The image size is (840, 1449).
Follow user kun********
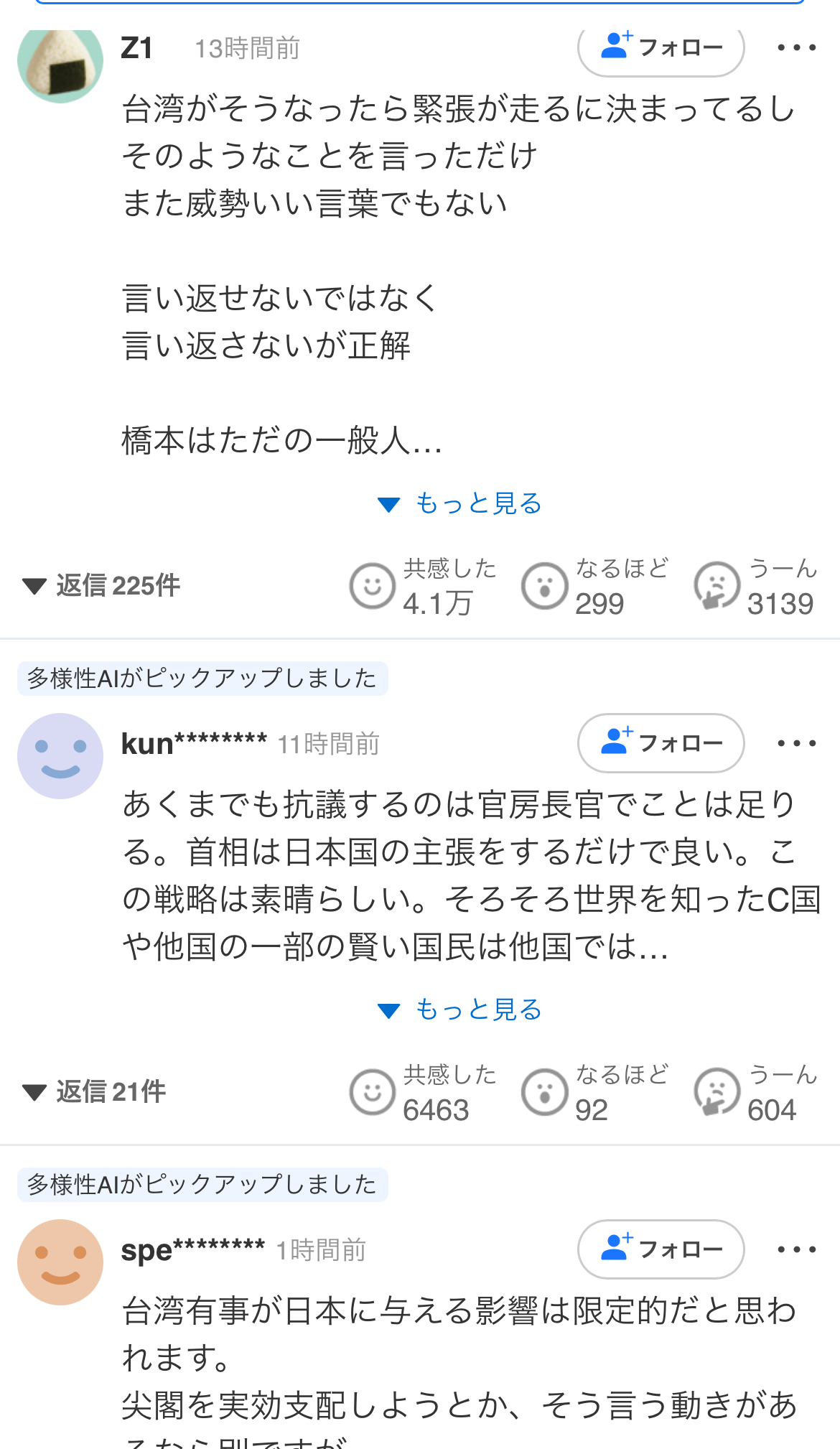tap(661, 743)
